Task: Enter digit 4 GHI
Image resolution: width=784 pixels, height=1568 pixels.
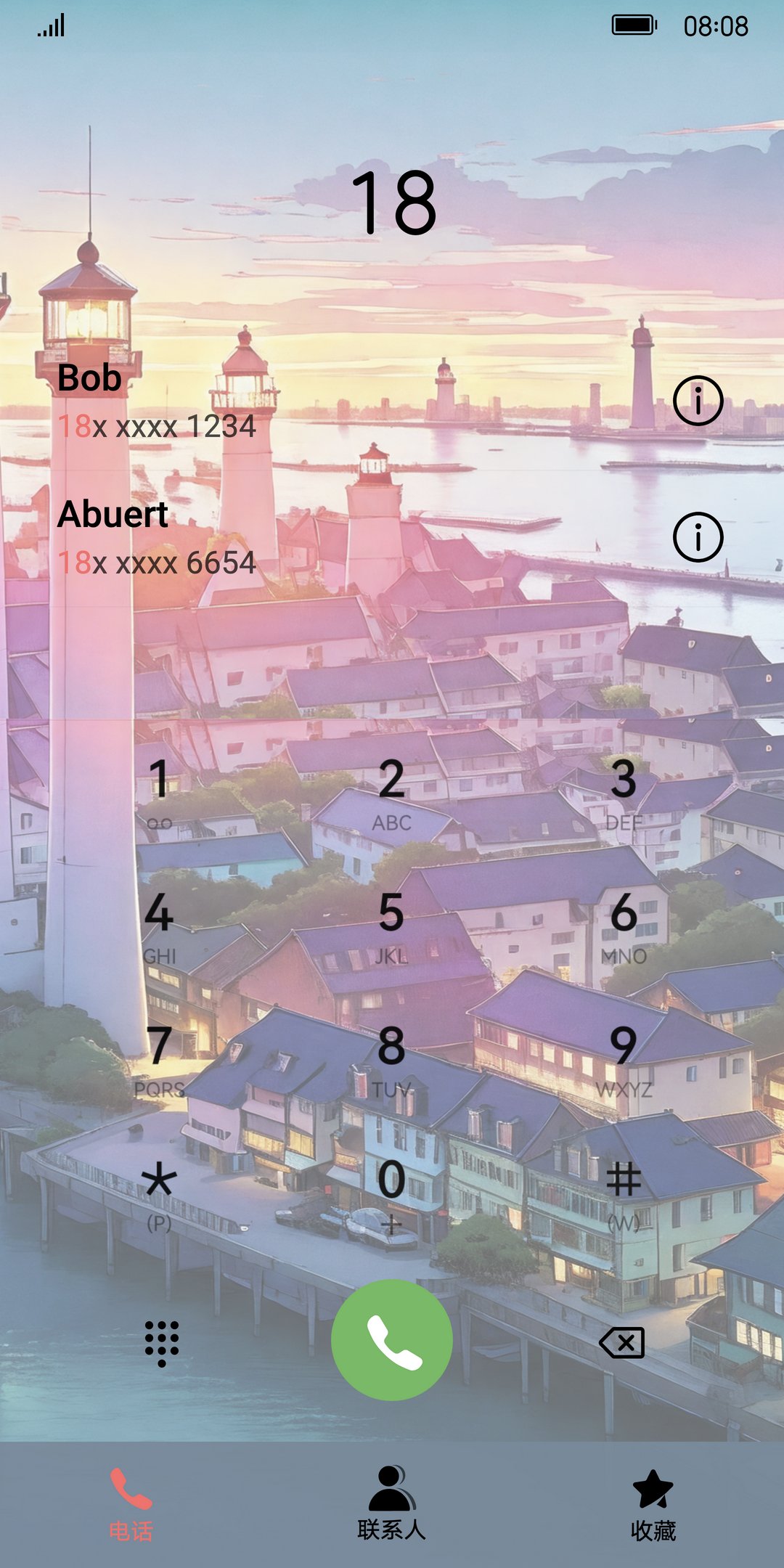Action: [x=159, y=927]
